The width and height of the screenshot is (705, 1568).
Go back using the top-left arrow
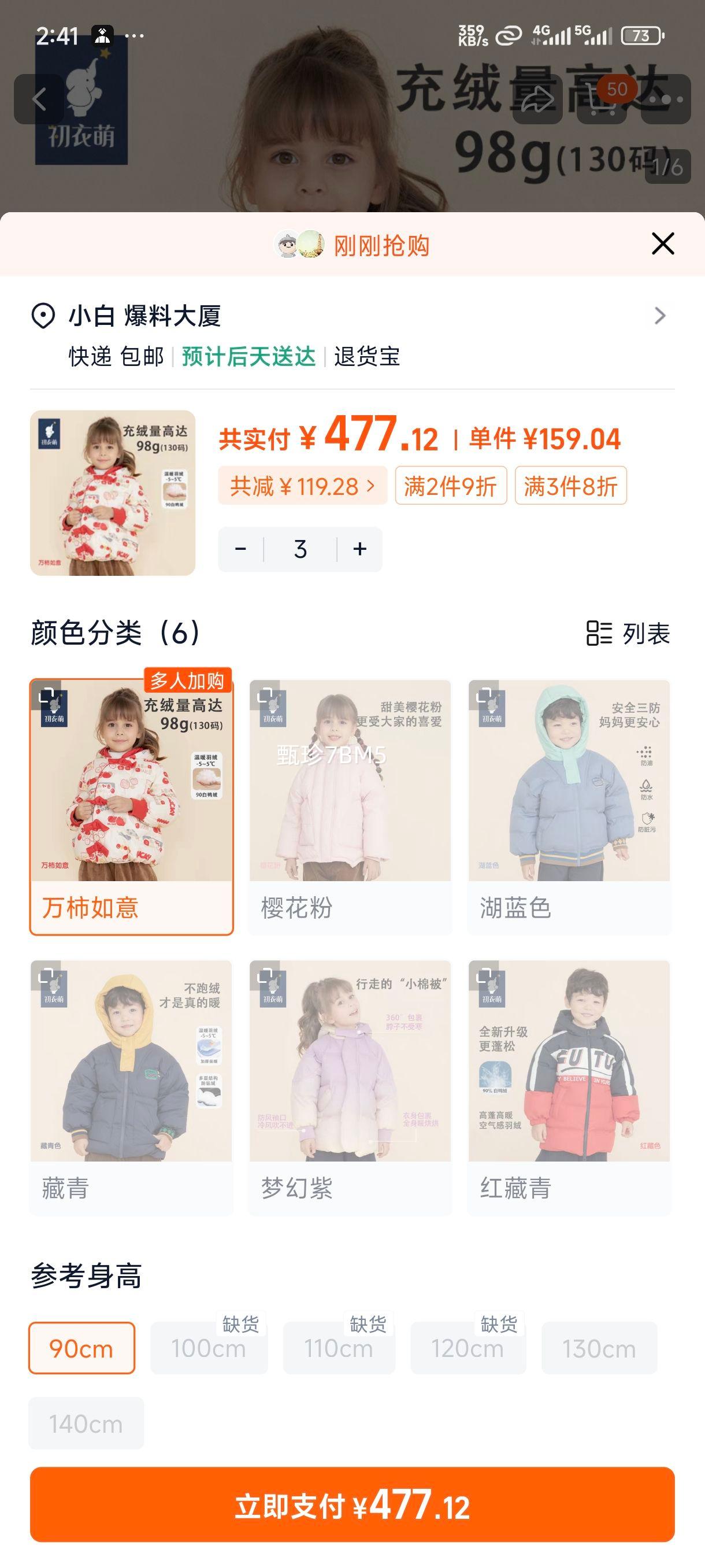click(39, 99)
